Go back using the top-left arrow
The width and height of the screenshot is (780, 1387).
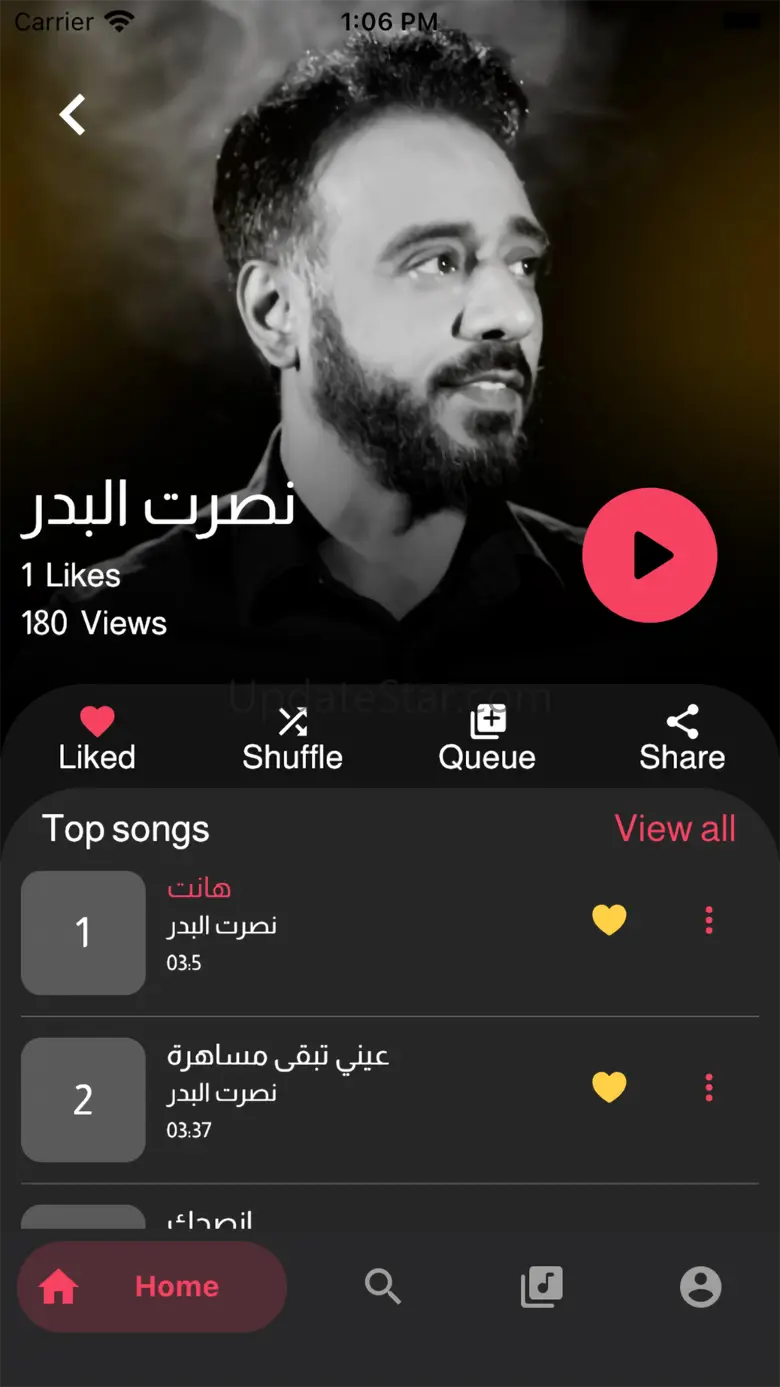point(72,115)
